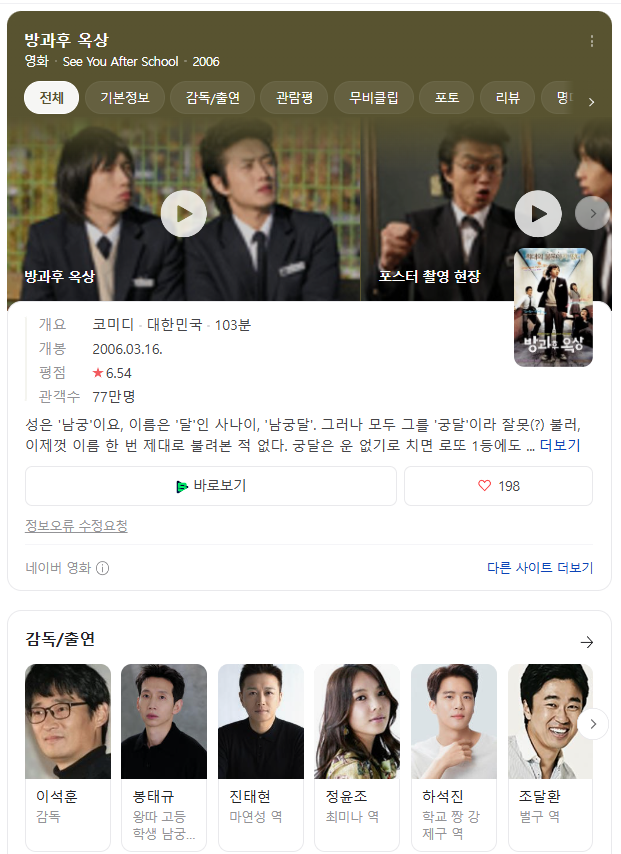Open the 무비클립 tab
Screen dimensions: 621x854
coord(373,98)
